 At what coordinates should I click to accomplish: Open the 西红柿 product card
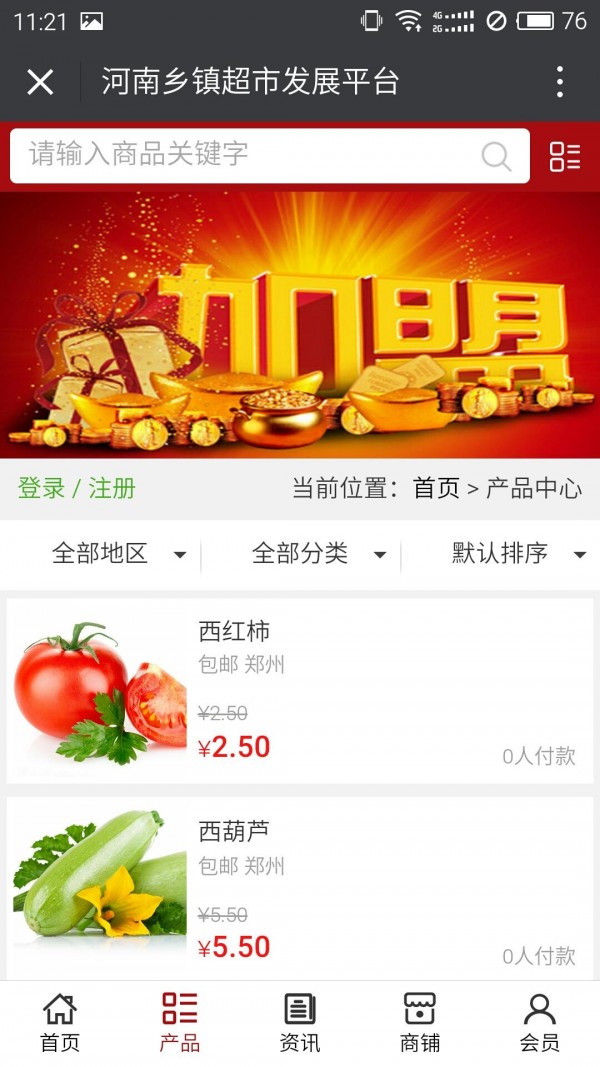pos(300,690)
